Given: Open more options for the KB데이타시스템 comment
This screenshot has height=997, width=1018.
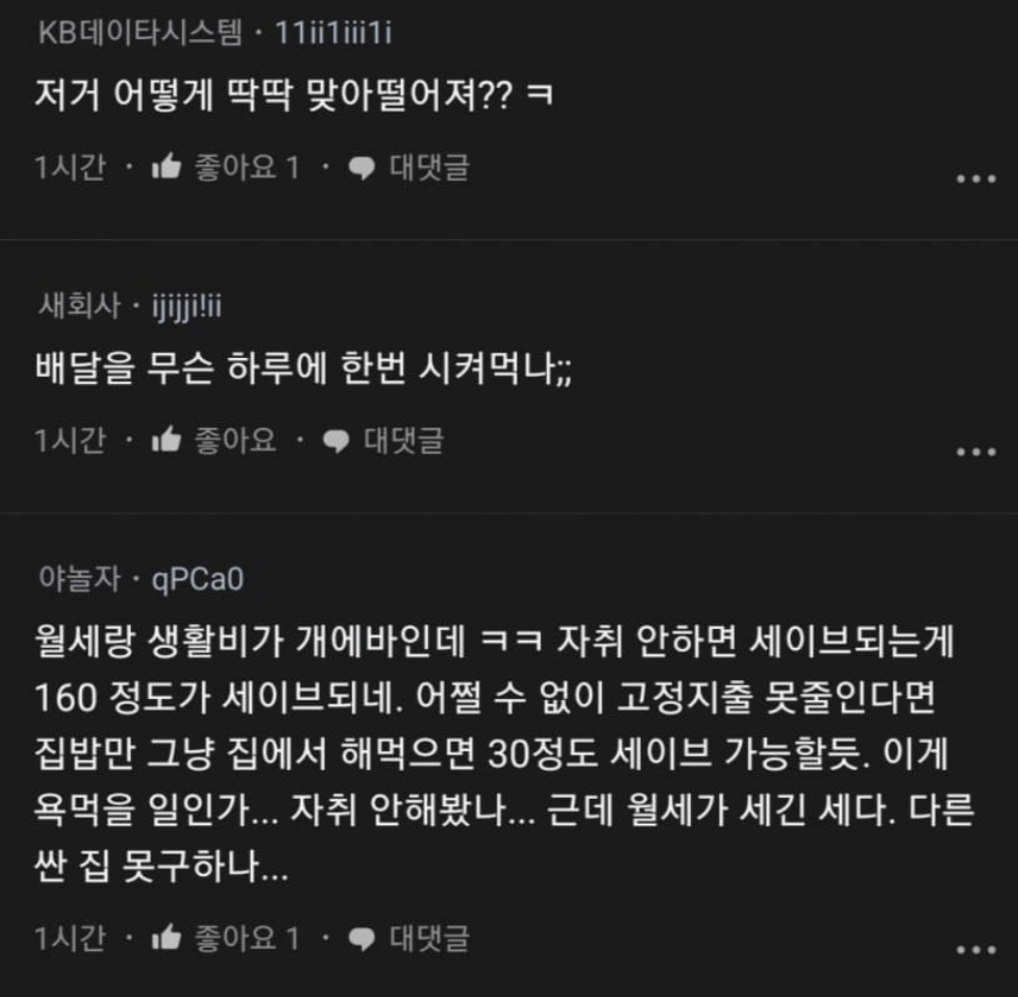Looking at the screenshot, I should (x=976, y=180).
